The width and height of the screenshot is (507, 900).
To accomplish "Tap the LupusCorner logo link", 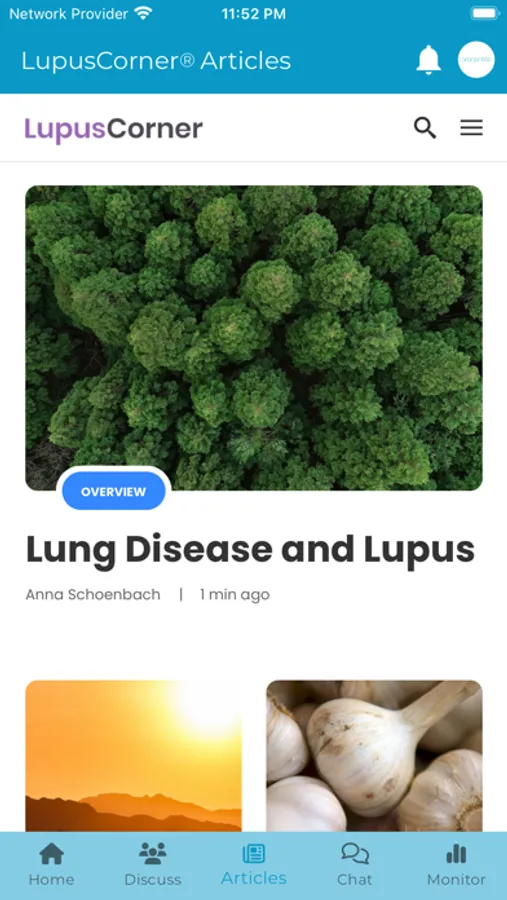I will click(113, 129).
